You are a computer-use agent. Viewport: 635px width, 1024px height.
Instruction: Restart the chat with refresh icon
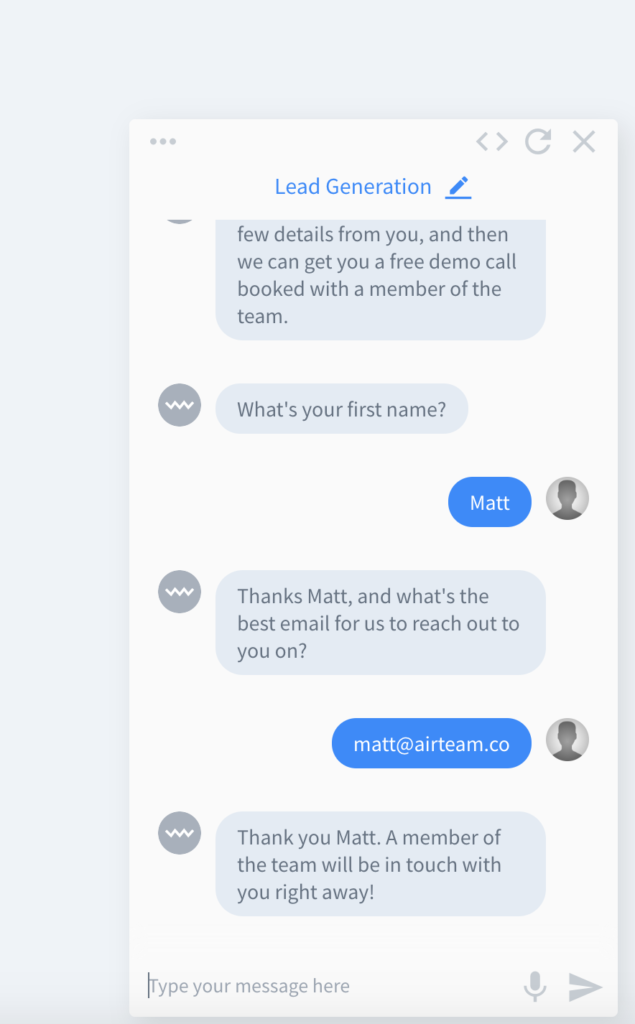pyautogui.click(x=538, y=141)
